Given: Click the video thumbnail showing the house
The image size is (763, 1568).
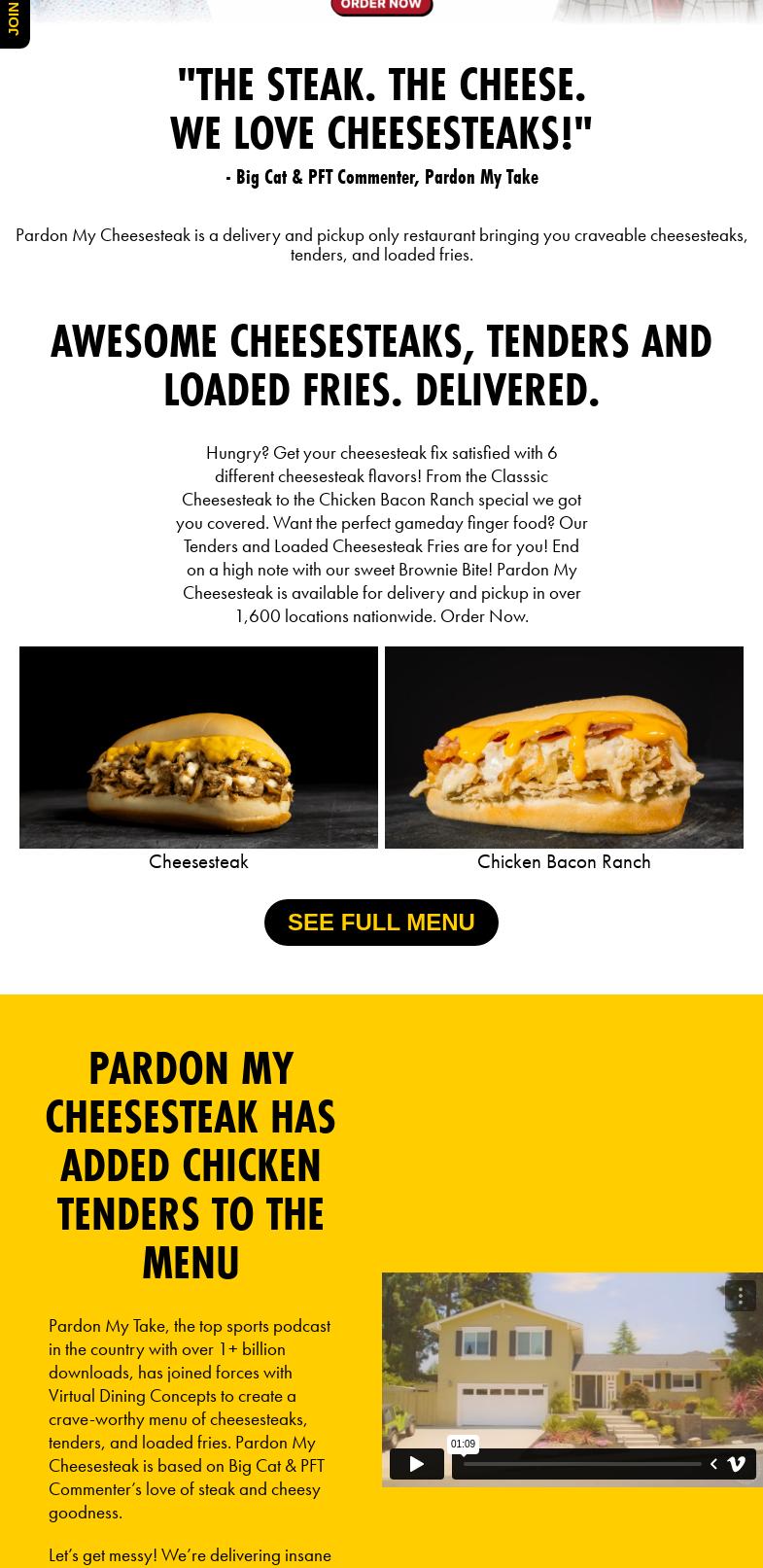Looking at the screenshot, I should 572,1361.
